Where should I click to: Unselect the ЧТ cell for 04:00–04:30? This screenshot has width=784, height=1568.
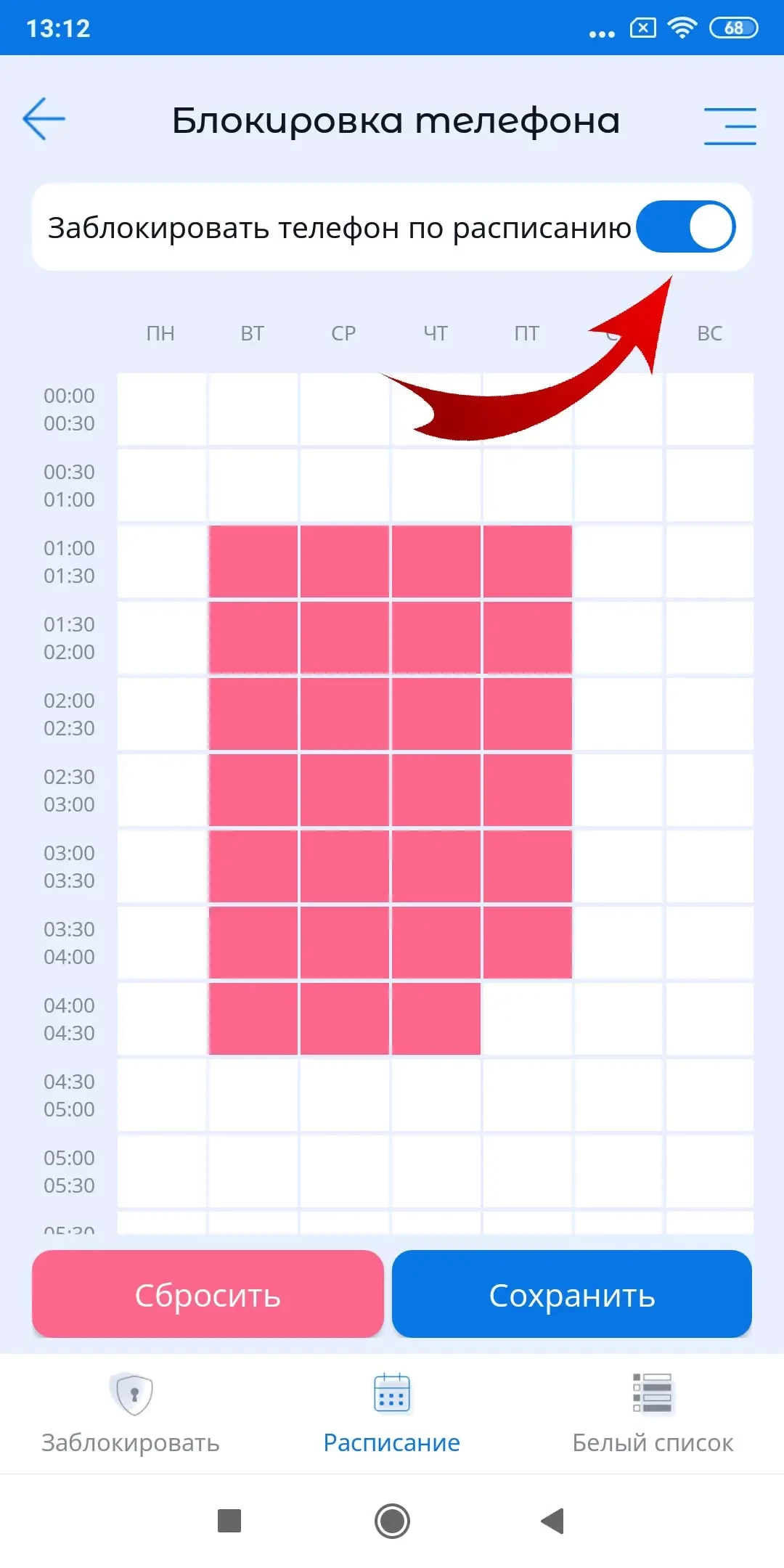pyautogui.click(x=436, y=1018)
